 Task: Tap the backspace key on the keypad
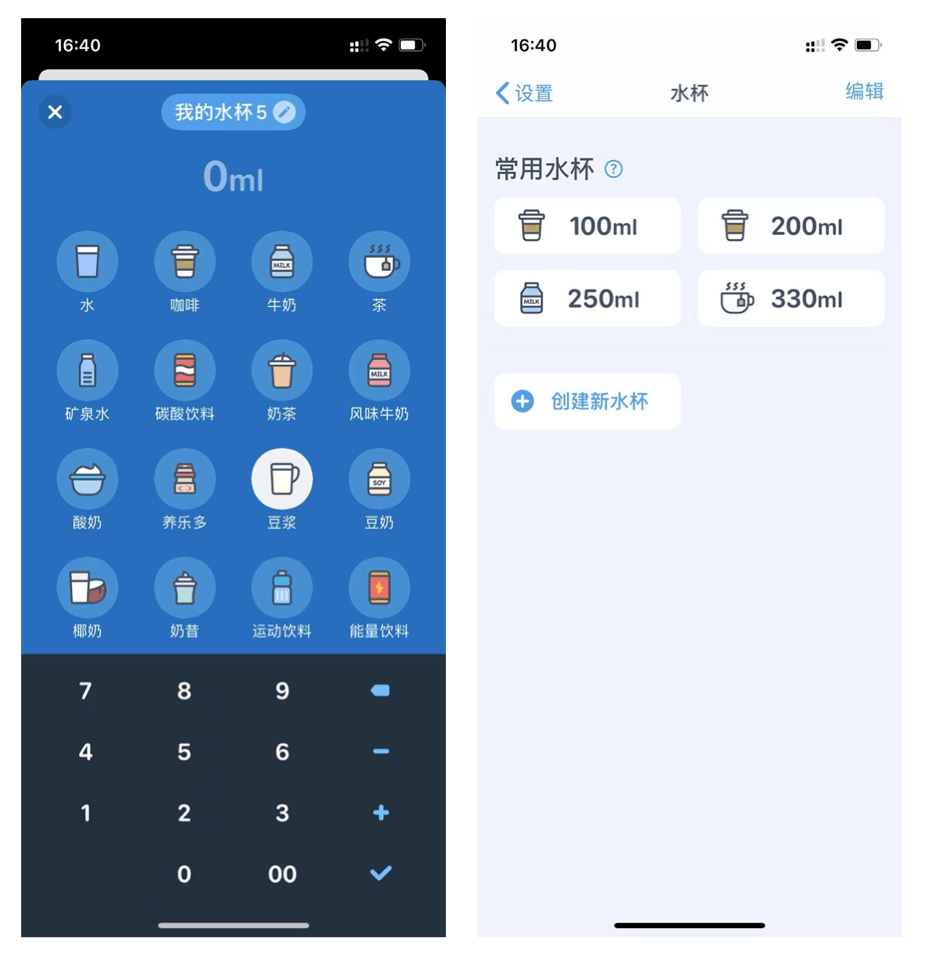[x=380, y=690]
